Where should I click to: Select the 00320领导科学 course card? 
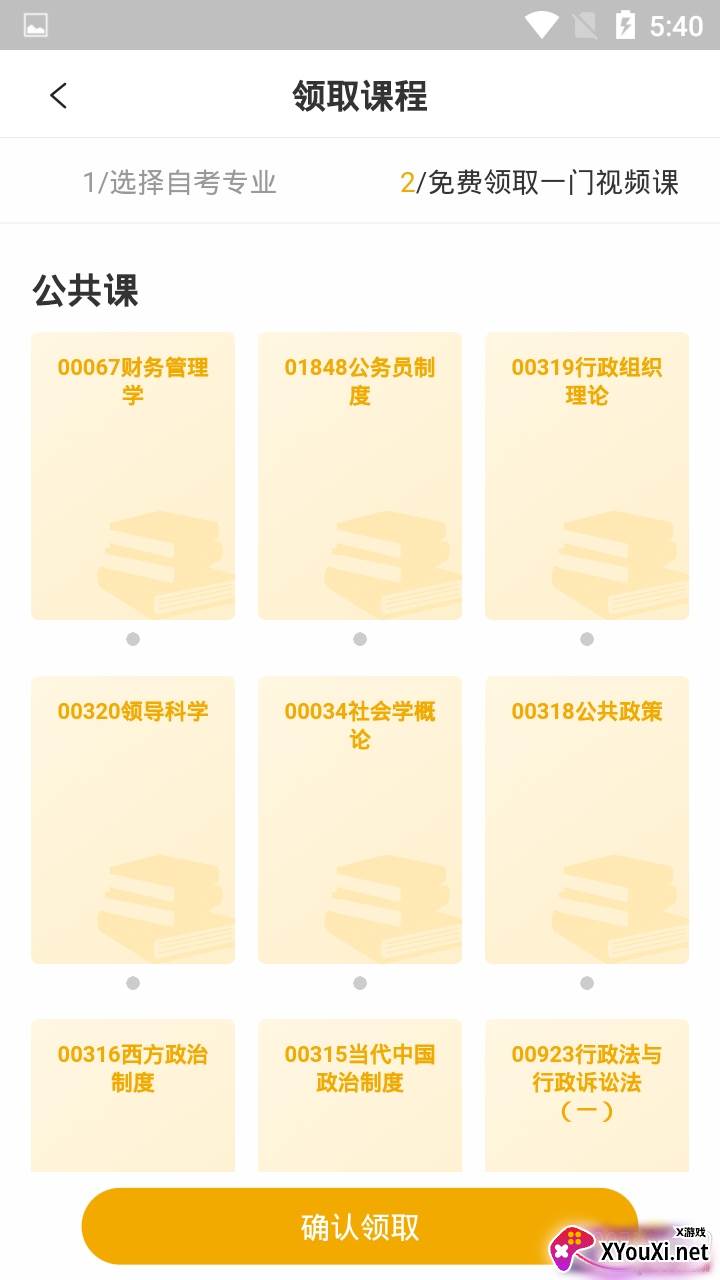133,820
